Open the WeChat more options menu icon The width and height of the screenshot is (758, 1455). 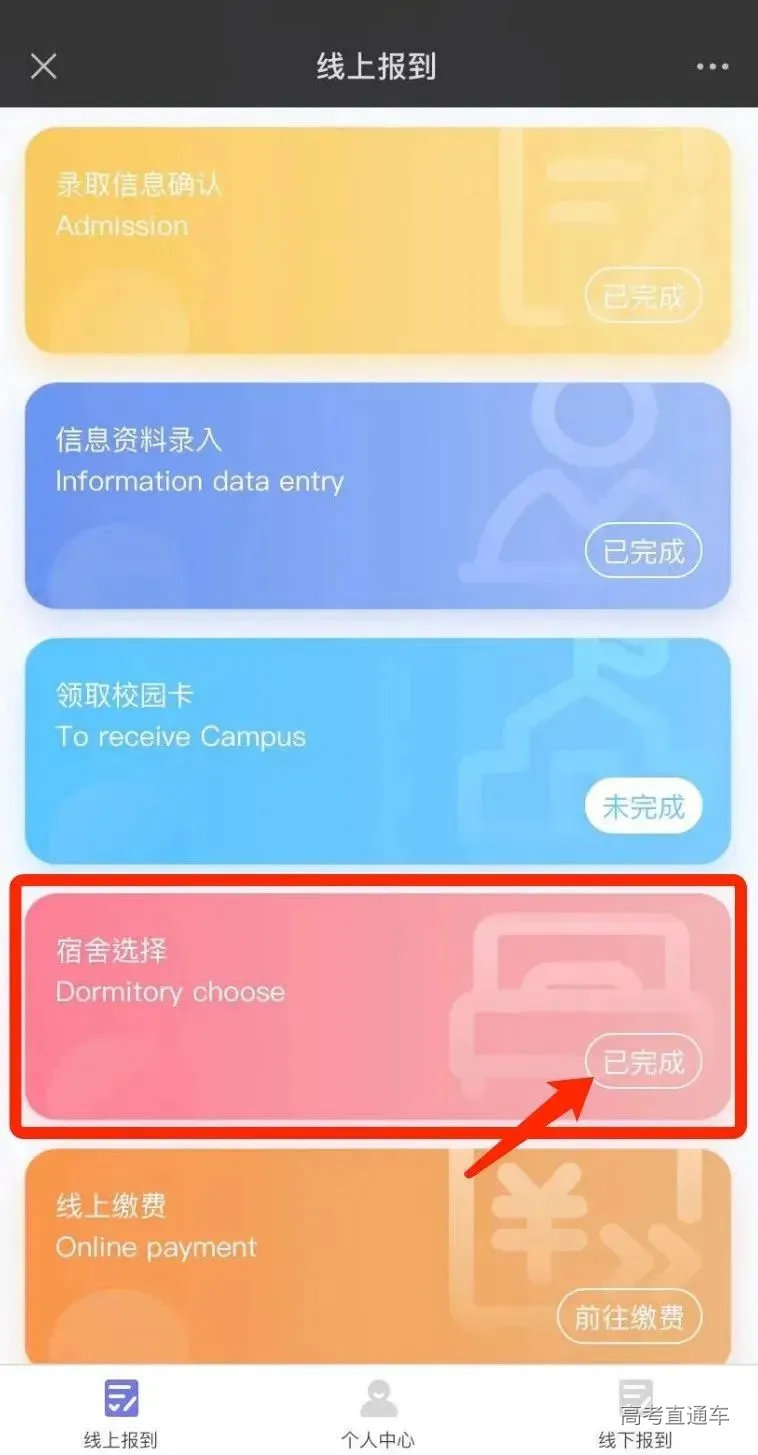click(712, 66)
